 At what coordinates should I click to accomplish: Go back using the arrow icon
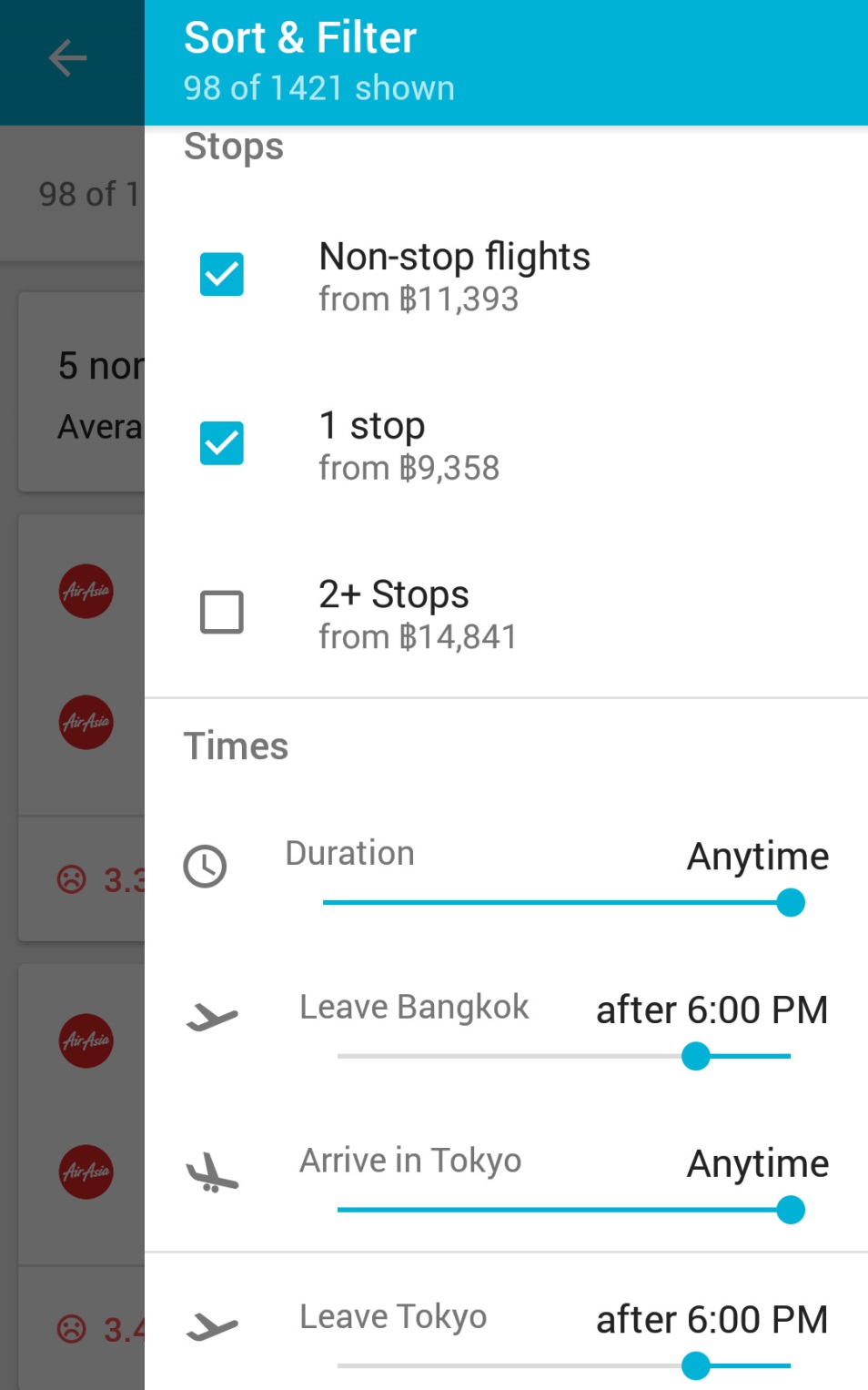click(67, 59)
